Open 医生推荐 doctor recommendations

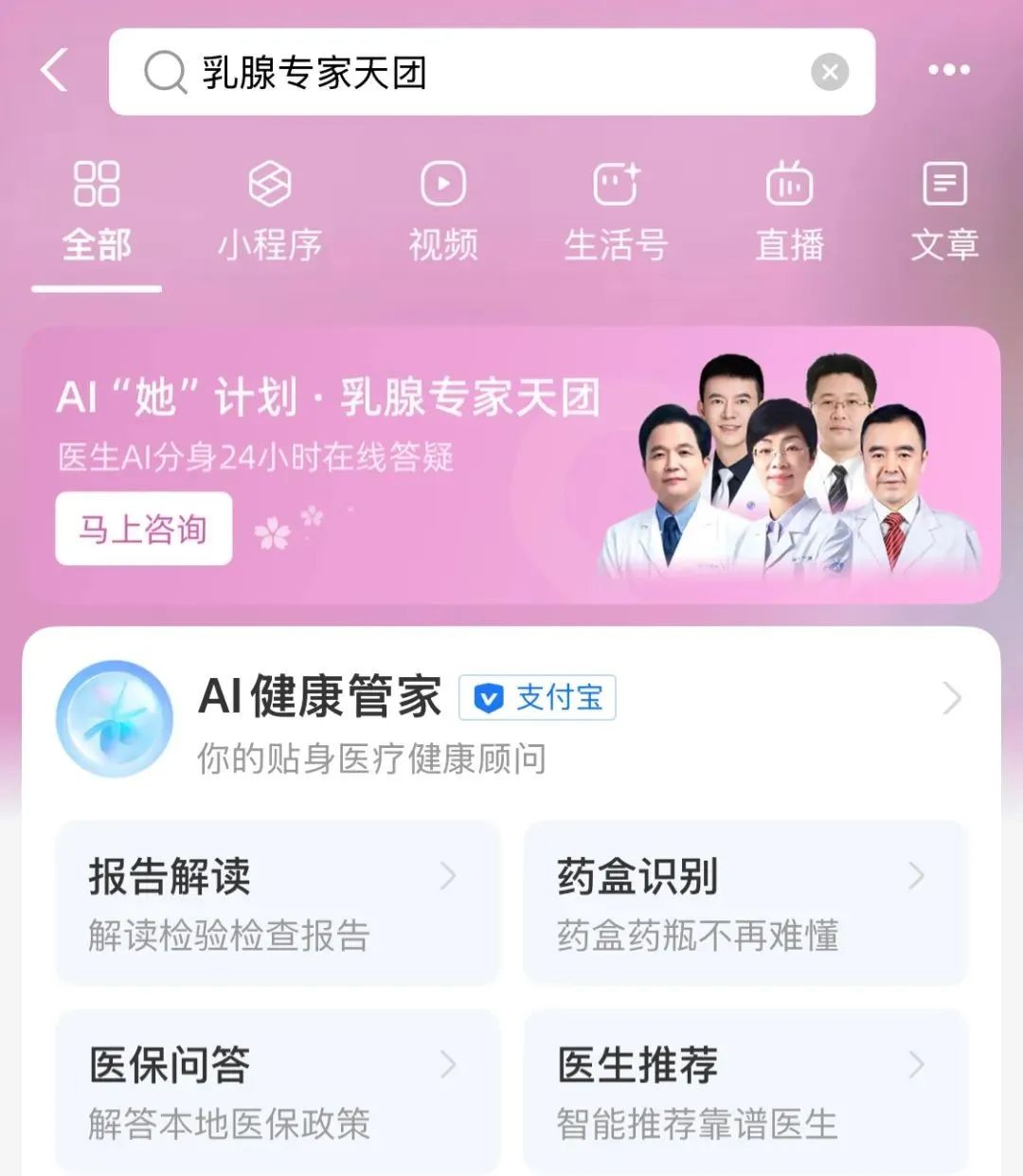[x=745, y=1091]
